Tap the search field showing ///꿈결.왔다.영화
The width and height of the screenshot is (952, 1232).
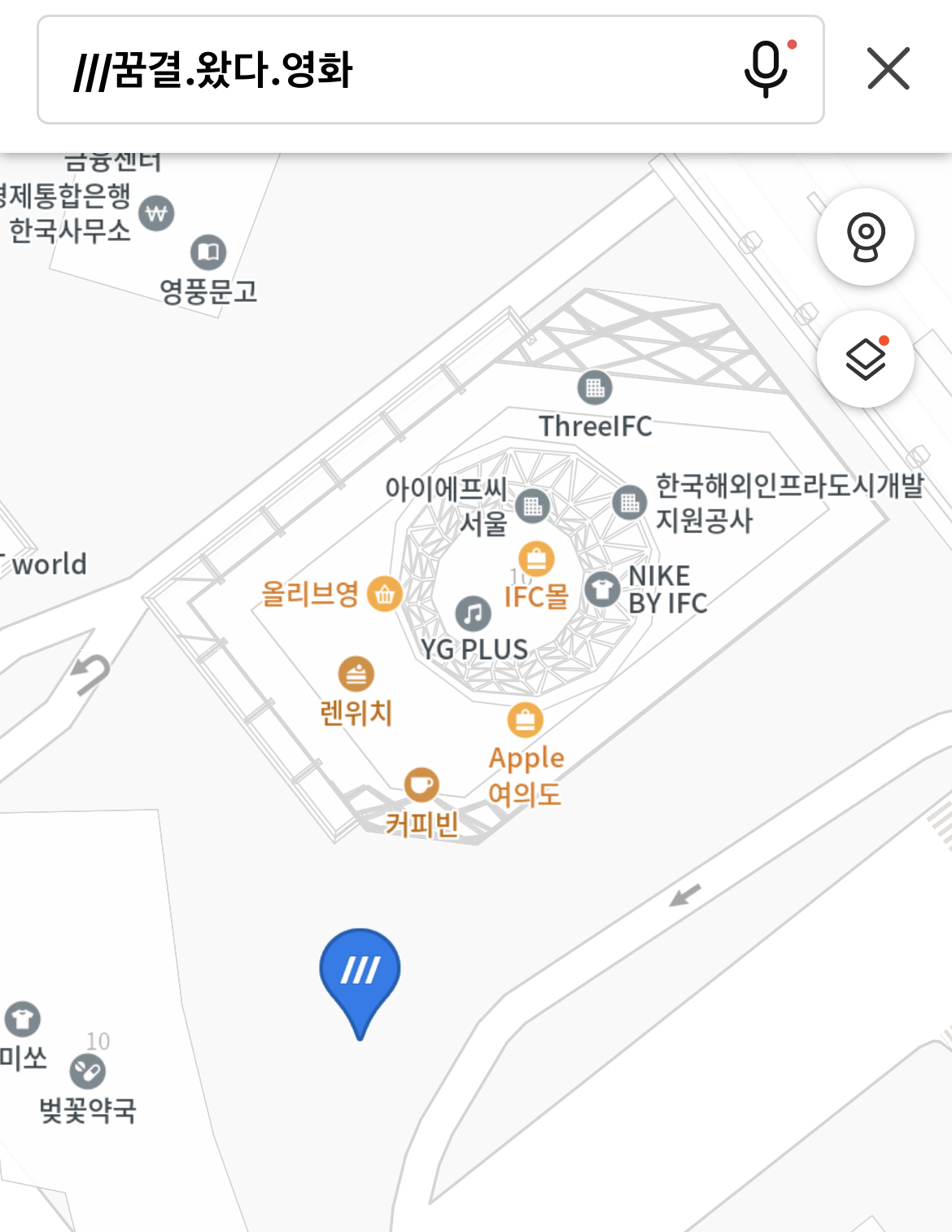coord(391,70)
